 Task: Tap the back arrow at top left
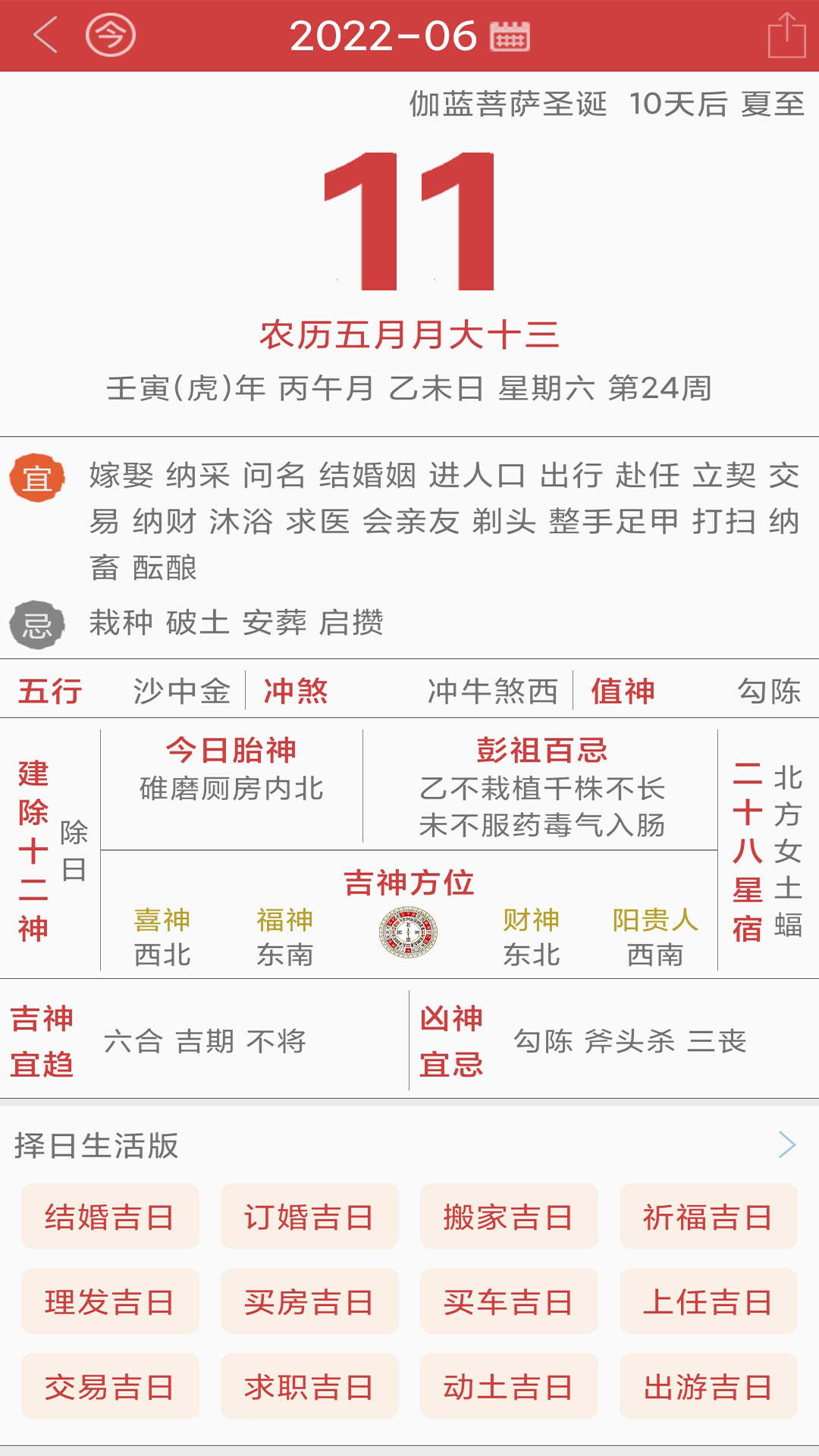click(45, 36)
